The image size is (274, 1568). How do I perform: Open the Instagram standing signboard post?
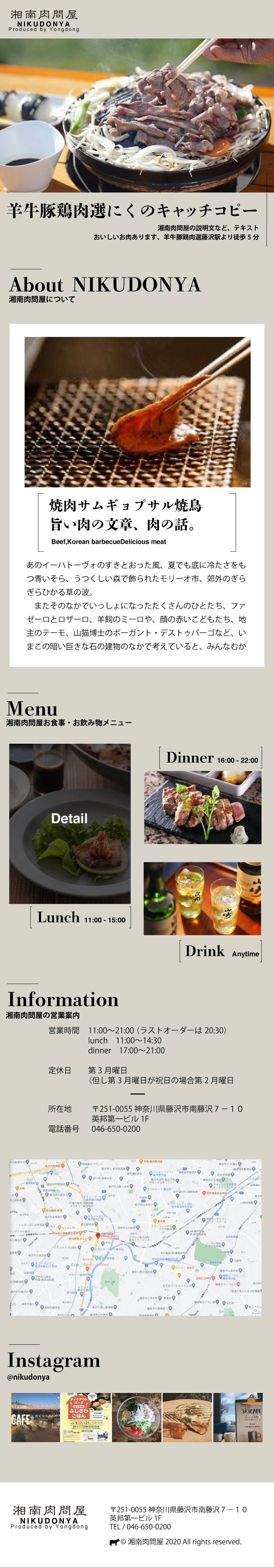click(x=238, y=1418)
